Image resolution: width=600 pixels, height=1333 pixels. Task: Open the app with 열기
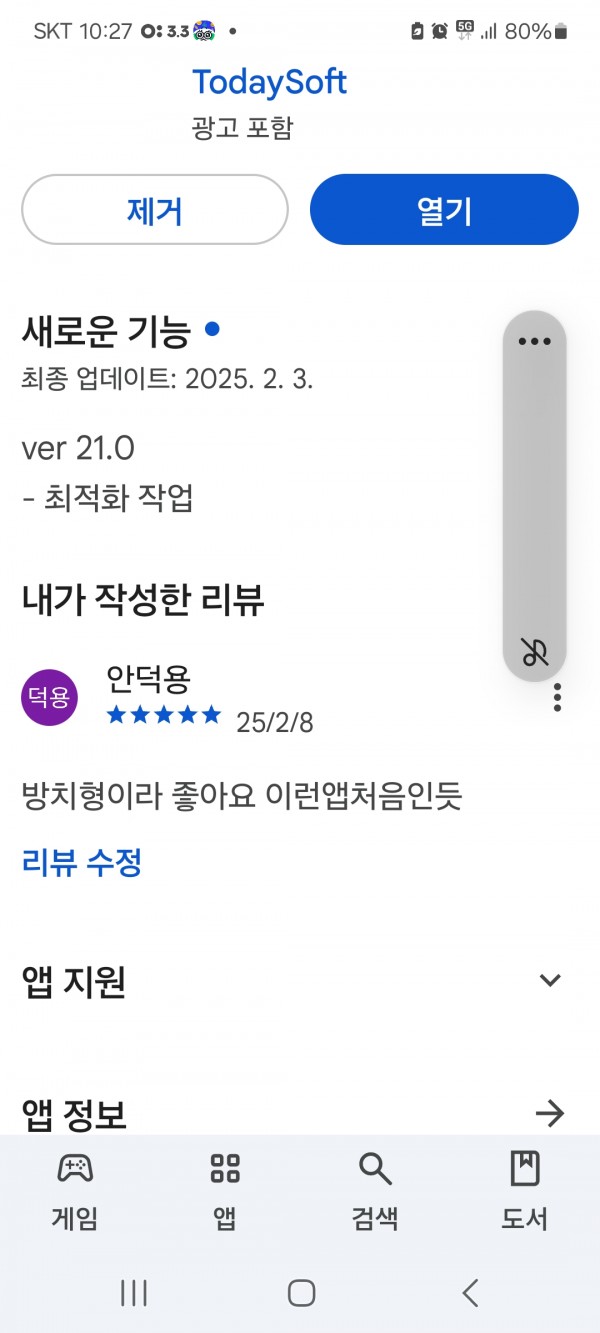click(444, 210)
